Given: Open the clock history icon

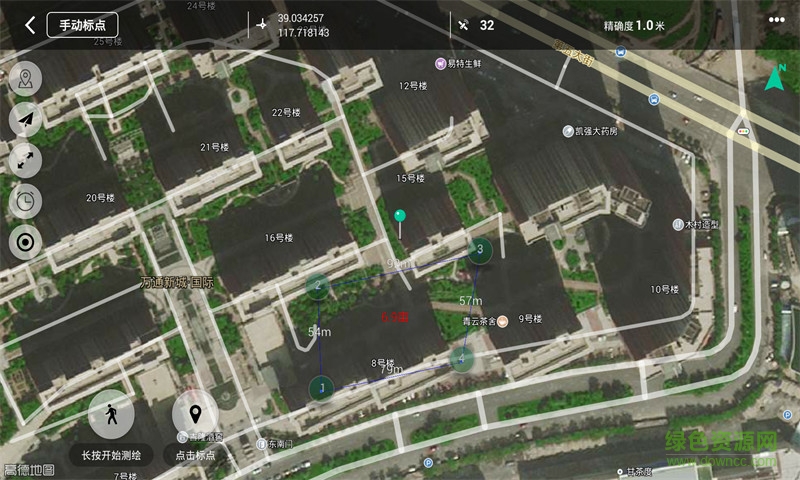Looking at the screenshot, I should [25, 201].
